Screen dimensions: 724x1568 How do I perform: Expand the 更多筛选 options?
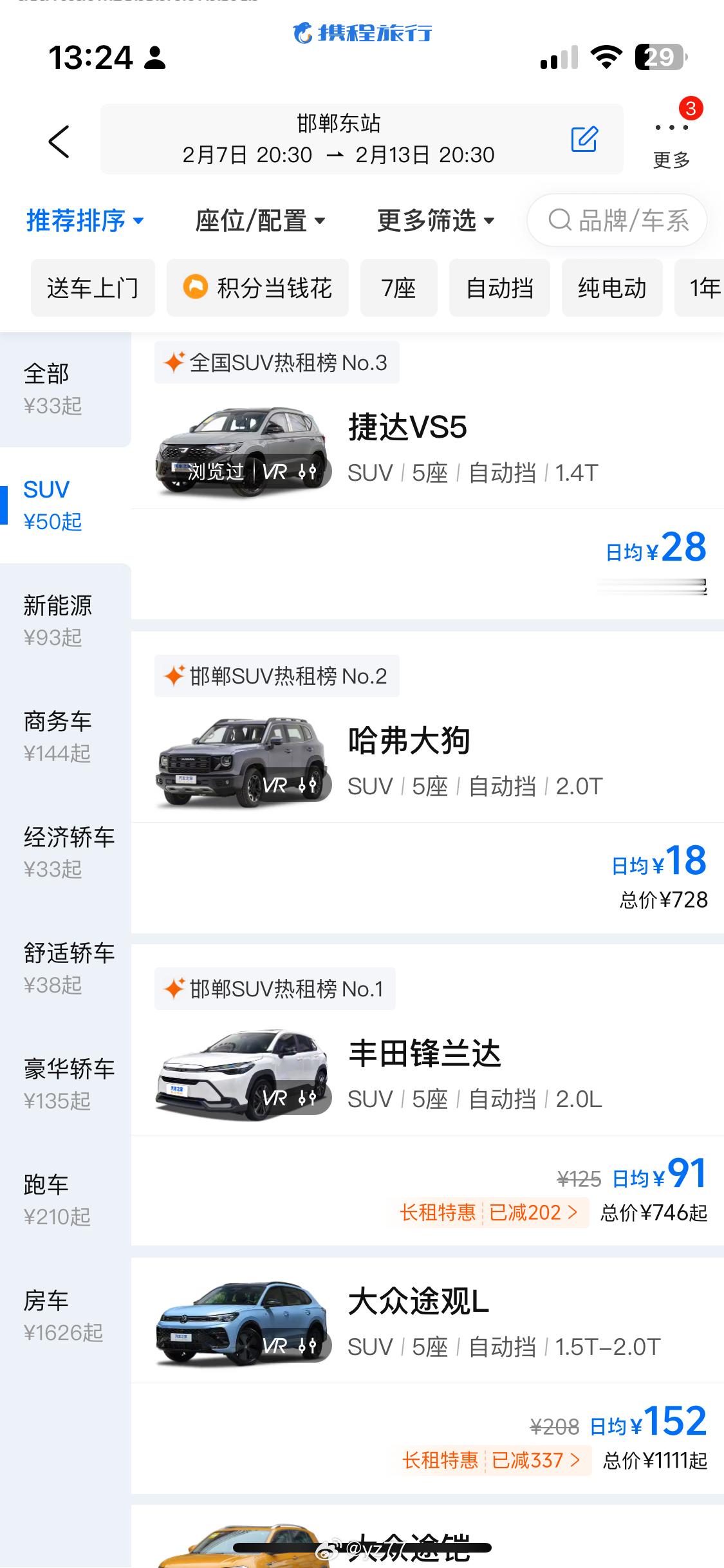434,220
